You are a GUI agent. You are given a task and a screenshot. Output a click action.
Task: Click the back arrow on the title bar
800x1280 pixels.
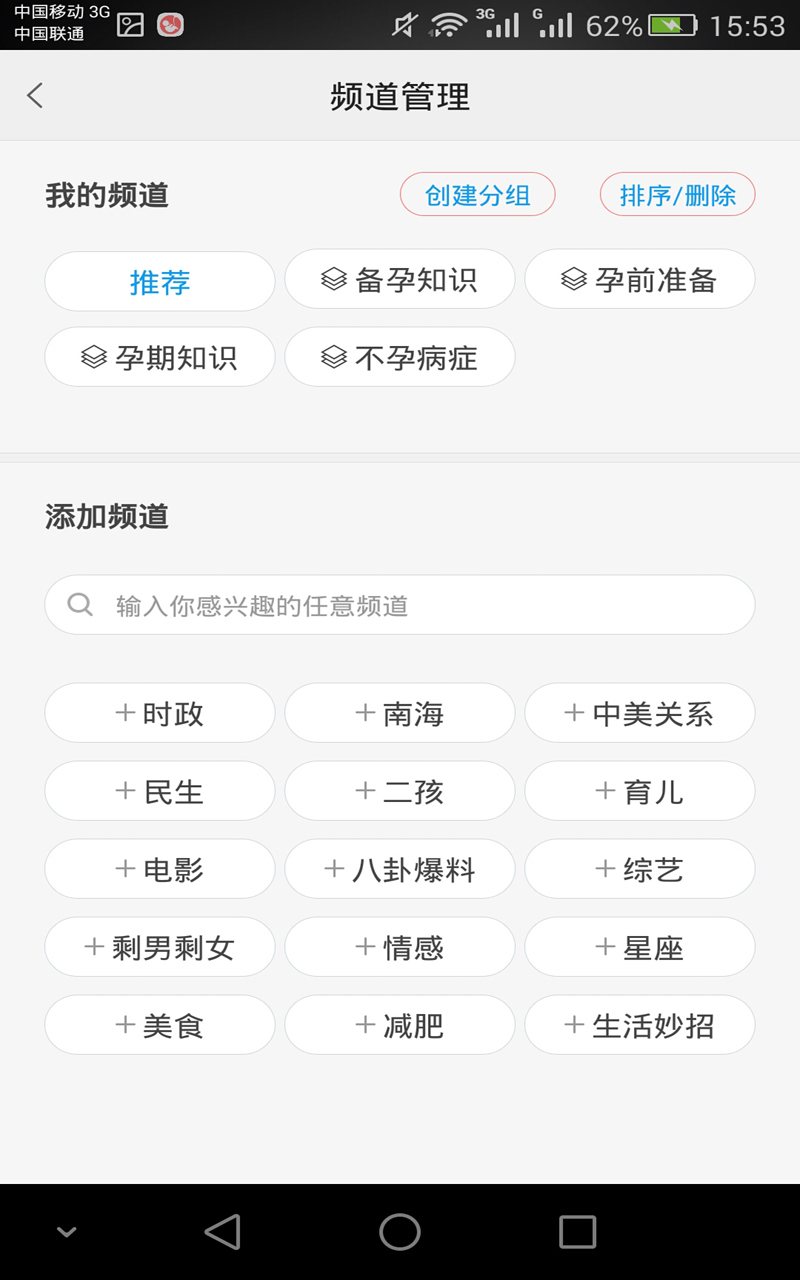click(35, 95)
